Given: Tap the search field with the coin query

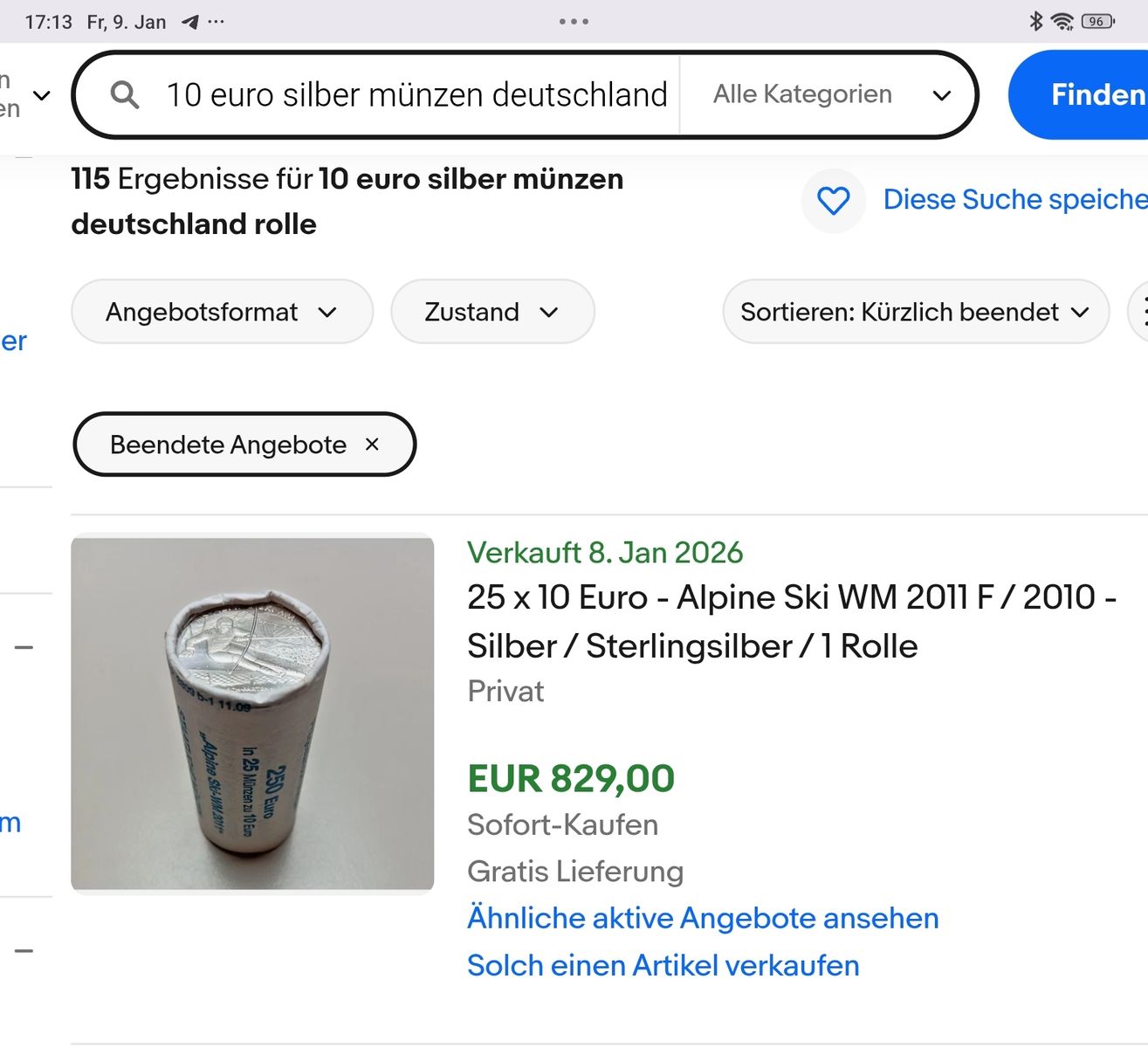Looking at the screenshot, I should point(416,94).
